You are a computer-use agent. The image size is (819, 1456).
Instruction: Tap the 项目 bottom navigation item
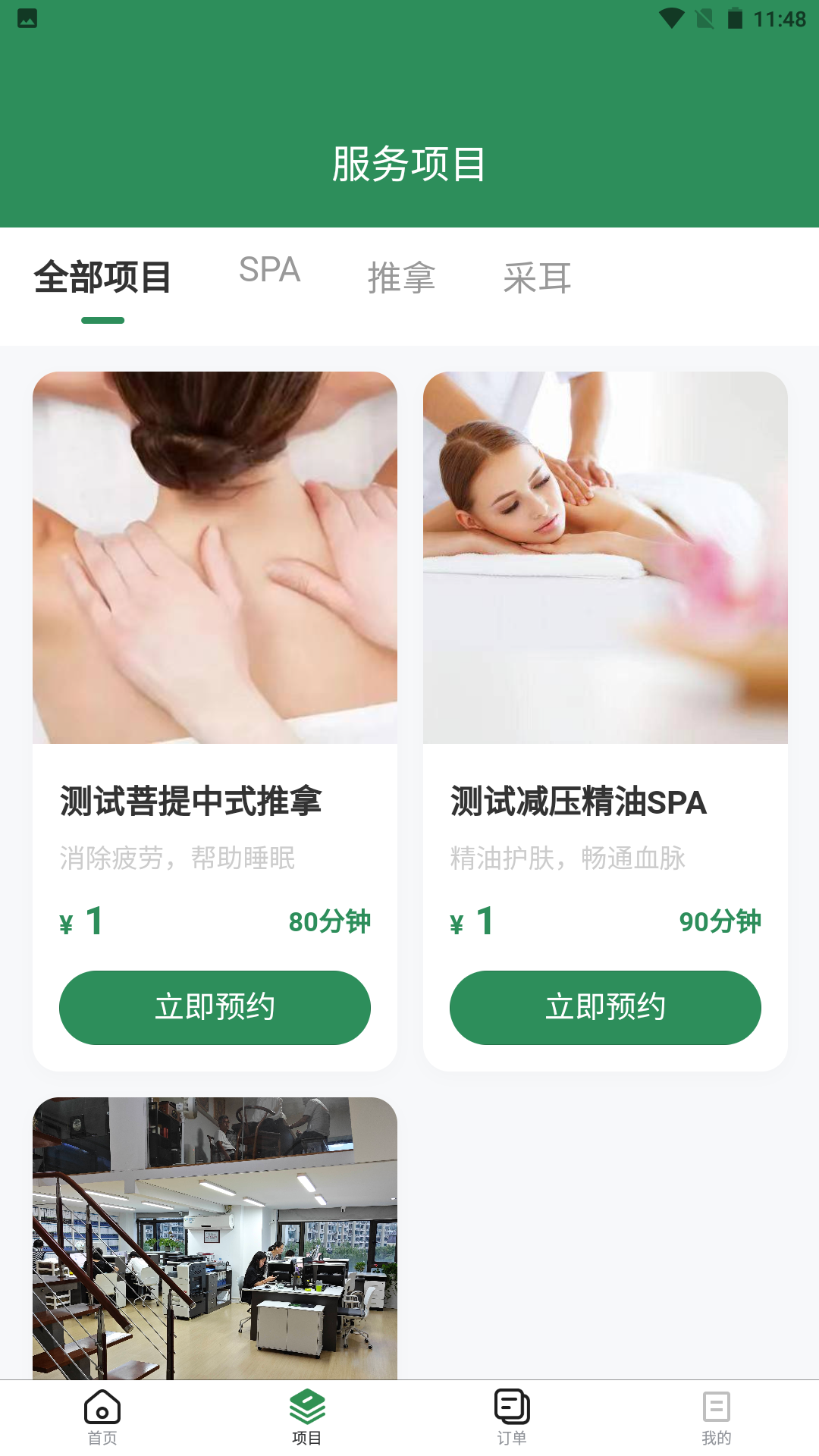(x=307, y=1417)
